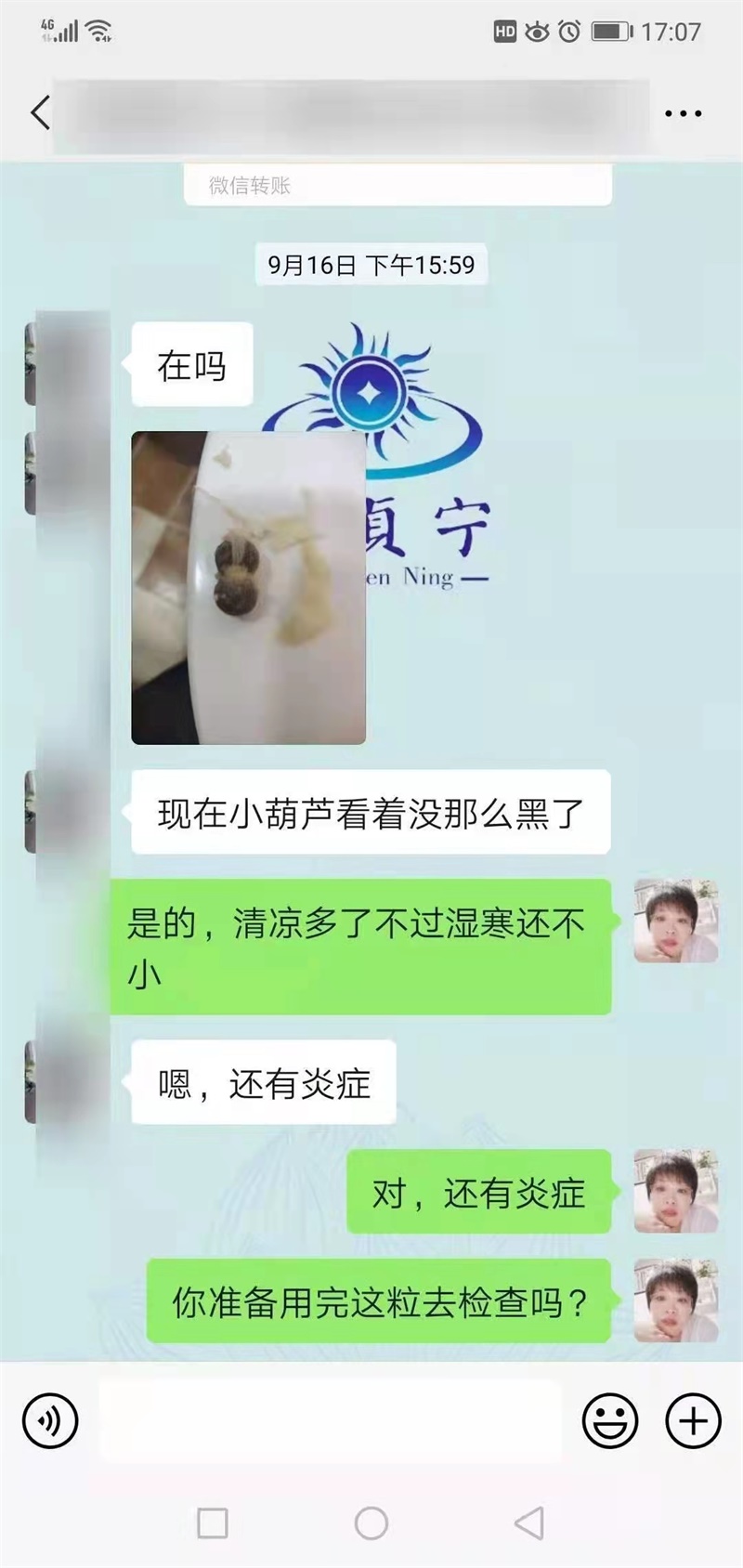Focus the message text field

tap(330, 1420)
